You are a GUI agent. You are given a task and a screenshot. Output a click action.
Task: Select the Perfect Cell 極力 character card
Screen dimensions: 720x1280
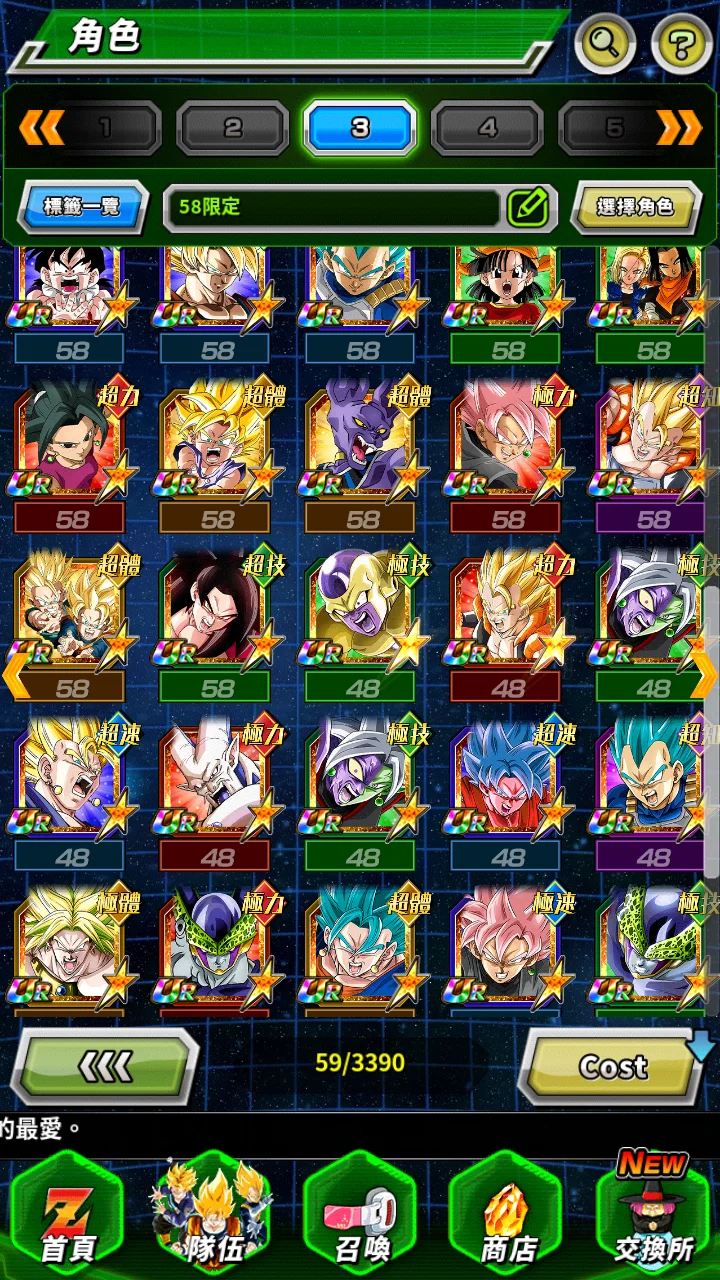coord(214,950)
